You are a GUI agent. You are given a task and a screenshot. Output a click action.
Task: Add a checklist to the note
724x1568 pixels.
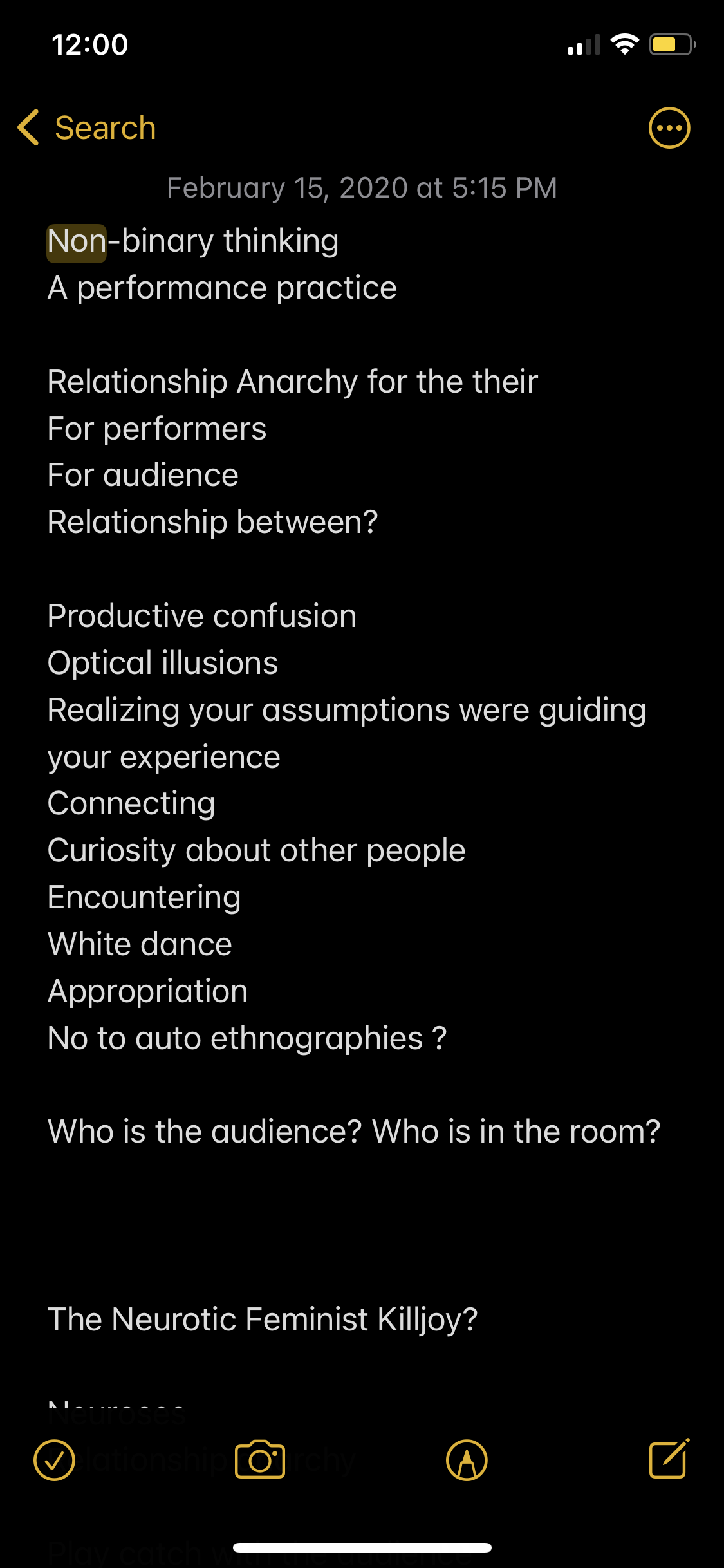tap(54, 1460)
